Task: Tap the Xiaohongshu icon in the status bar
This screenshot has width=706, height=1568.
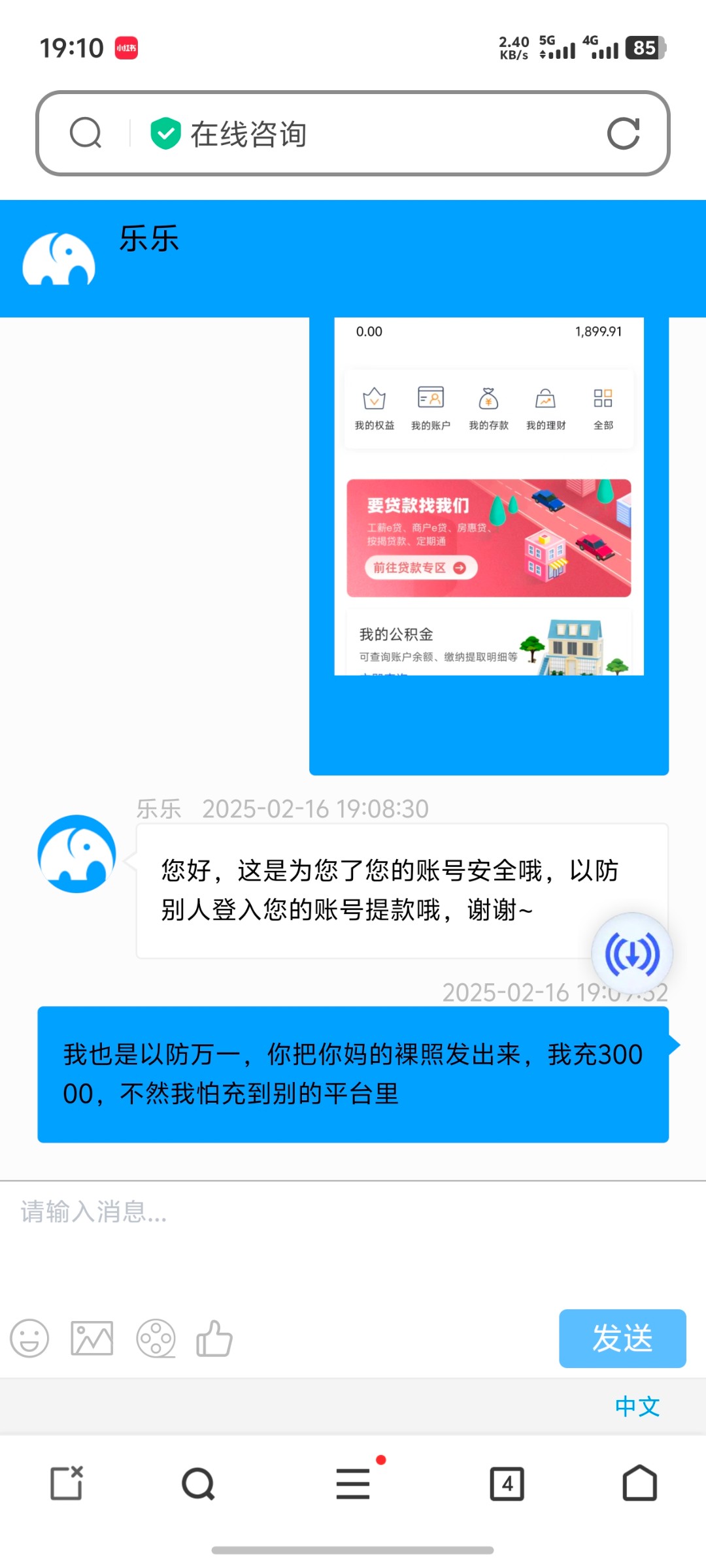Action: 128,47
